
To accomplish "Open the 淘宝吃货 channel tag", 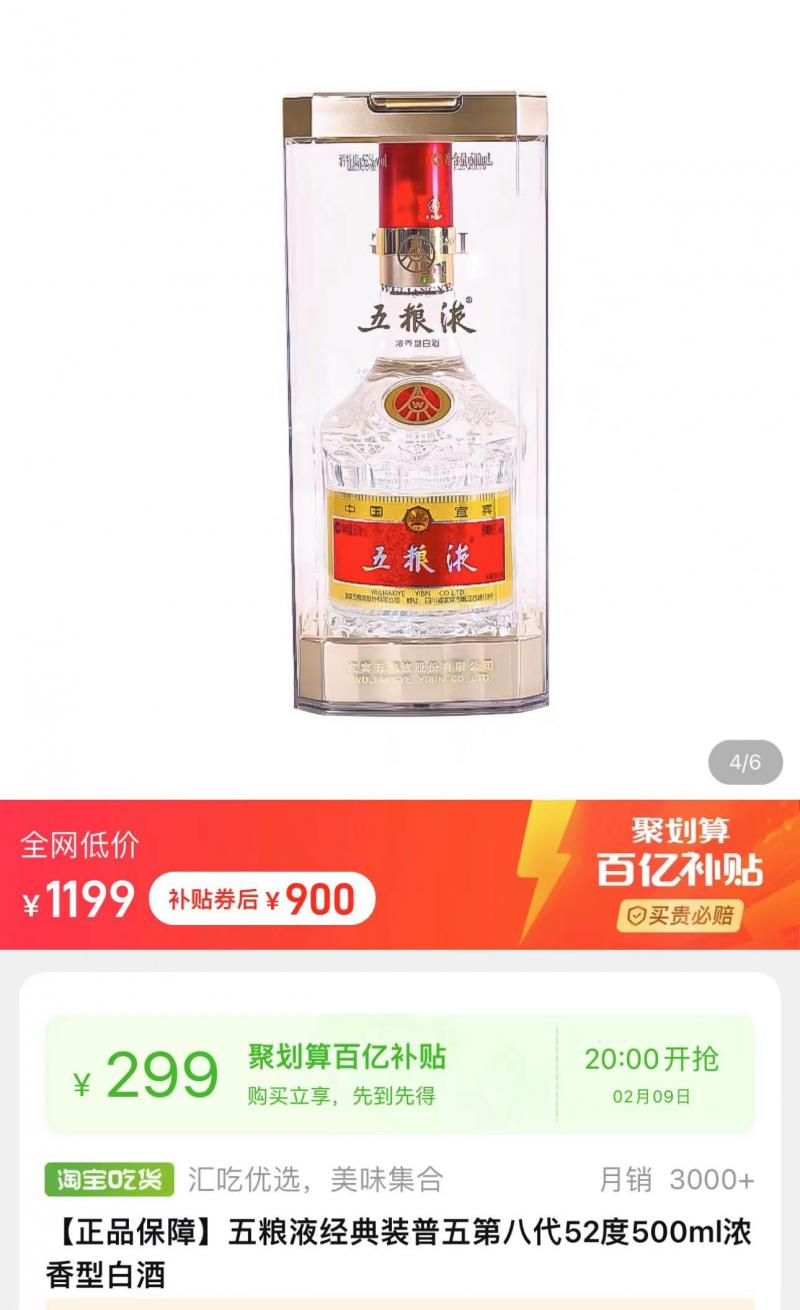I will [109, 1180].
